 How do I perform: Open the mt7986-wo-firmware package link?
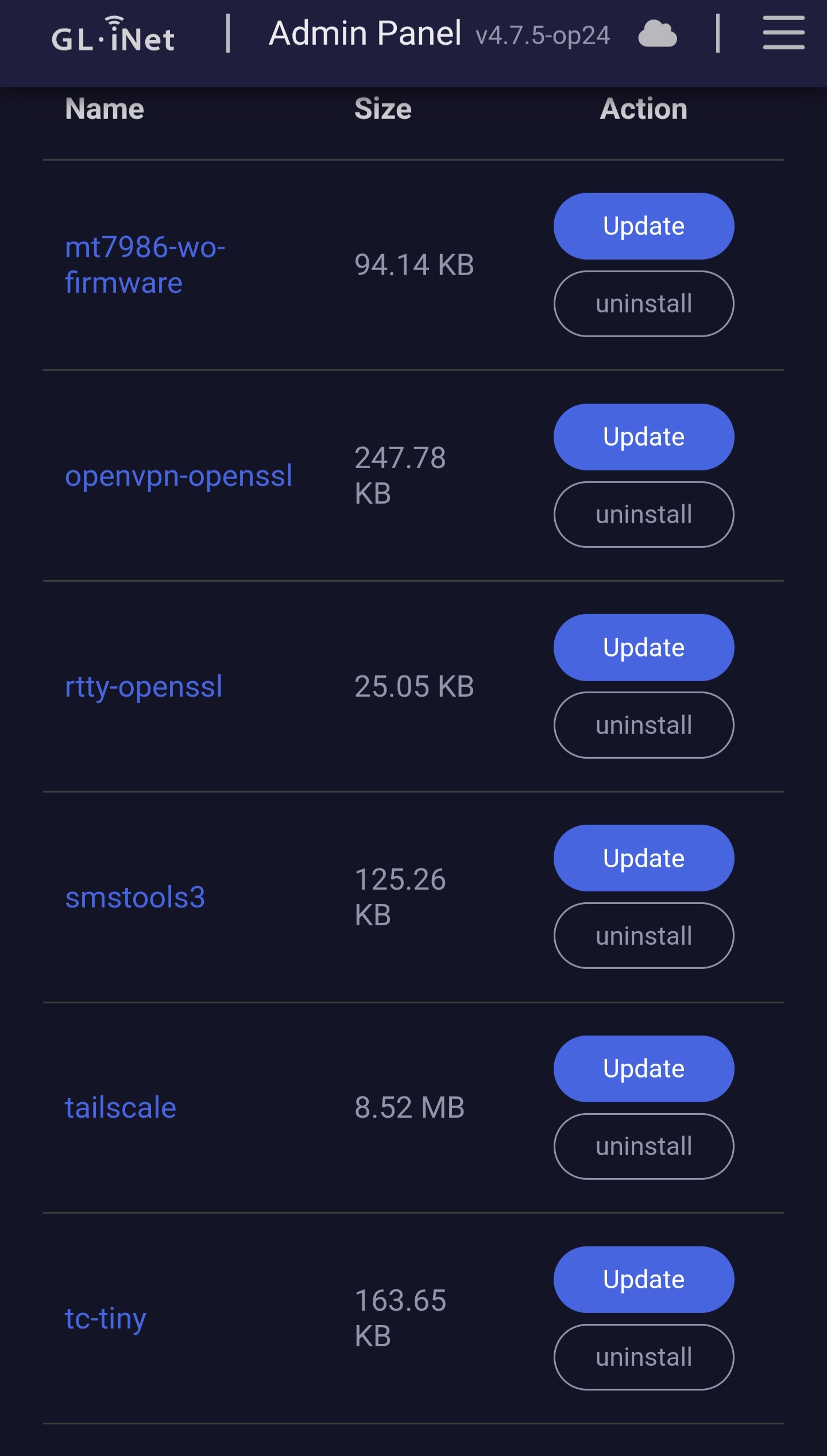pyautogui.click(x=145, y=265)
